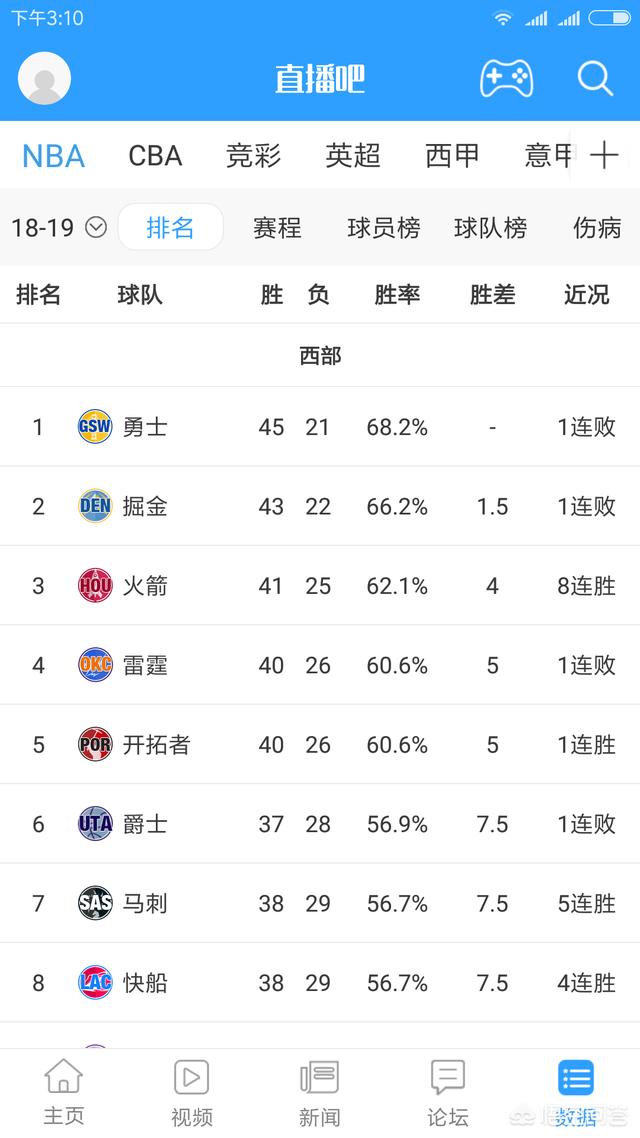Switch to the 英超 tab
This screenshot has width=640, height=1138.
[353, 156]
